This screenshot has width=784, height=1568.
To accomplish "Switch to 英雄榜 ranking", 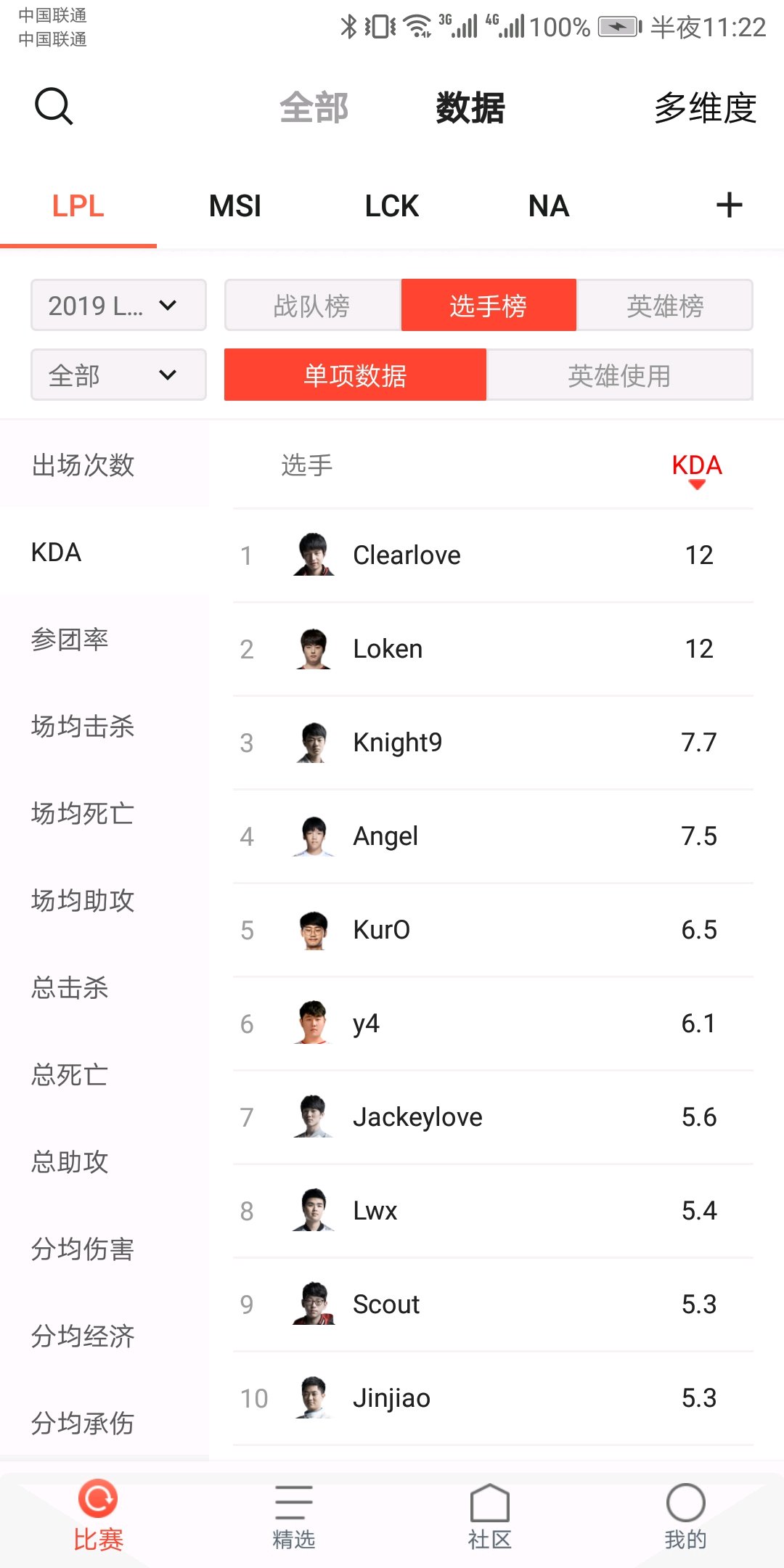I will 665,306.
